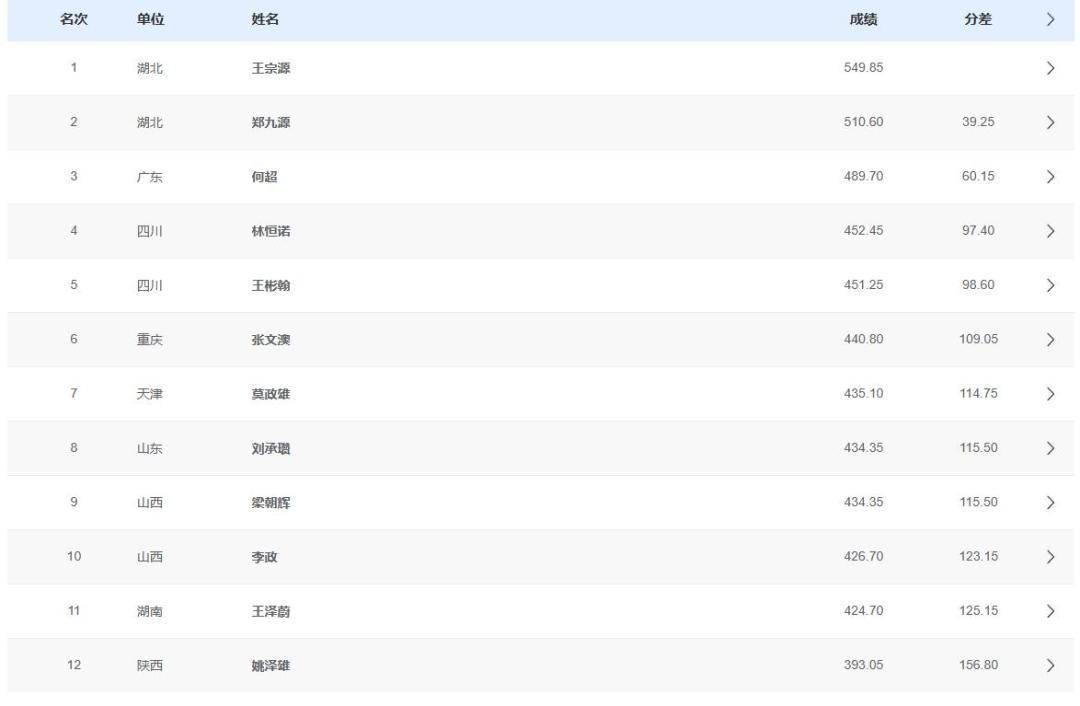Tap the eighth-place row from 山东
The height and width of the screenshot is (706, 1080).
pos(1050,448)
